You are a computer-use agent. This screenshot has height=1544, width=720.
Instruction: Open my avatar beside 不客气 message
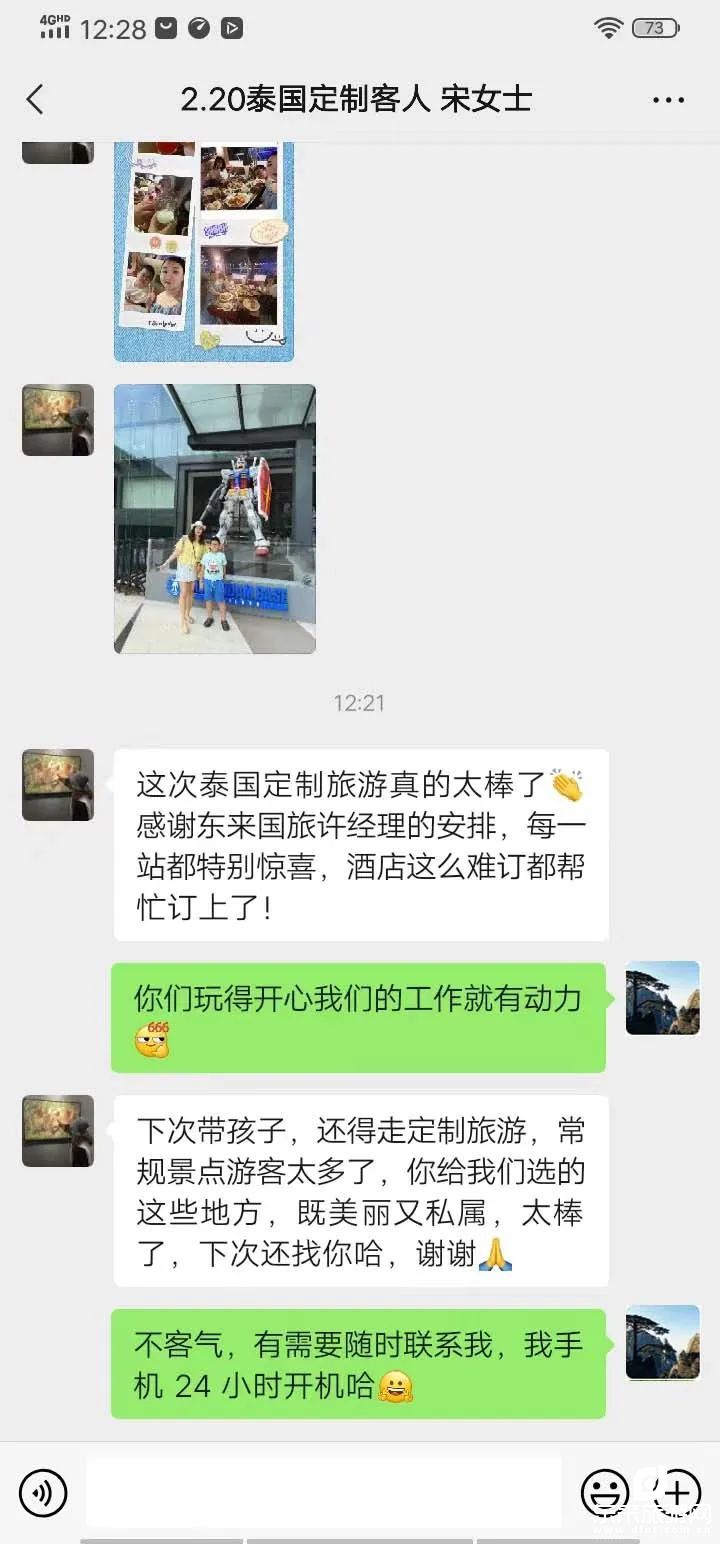(x=662, y=1342)
